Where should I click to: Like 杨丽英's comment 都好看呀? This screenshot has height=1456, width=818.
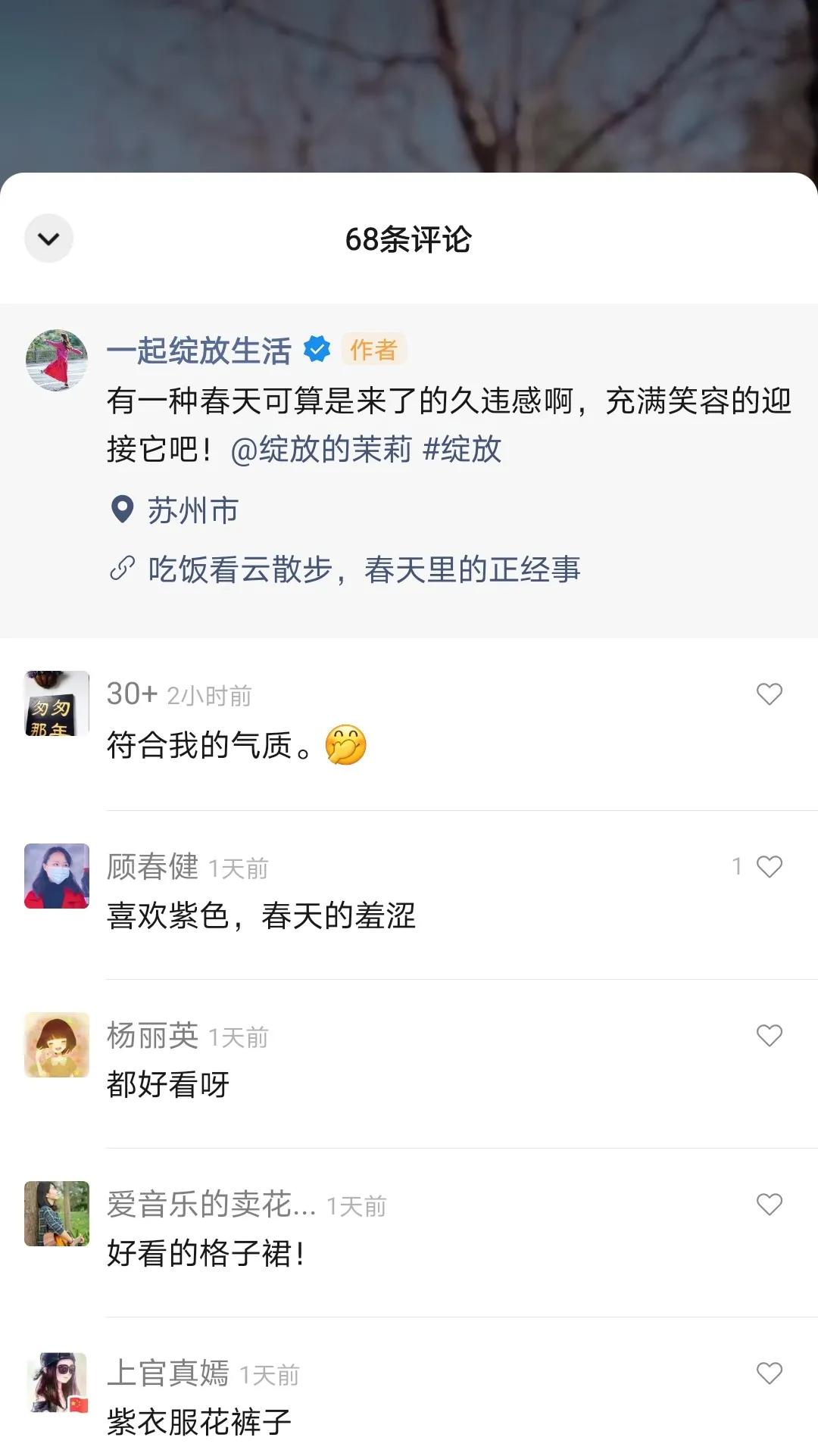tap(770, 1034)
